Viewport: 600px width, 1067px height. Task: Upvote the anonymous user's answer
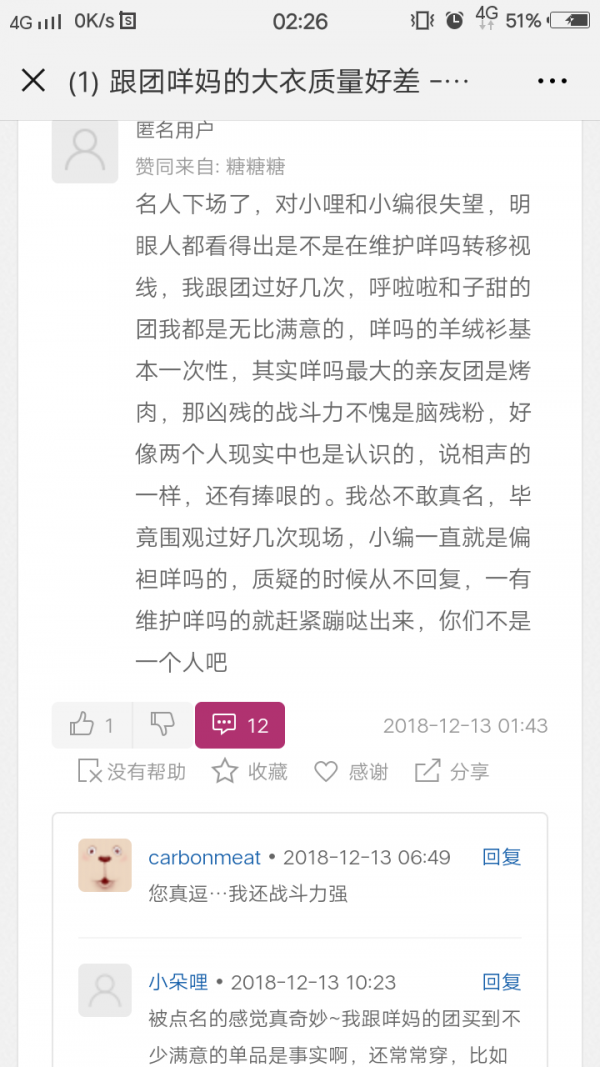click(92, 725)
